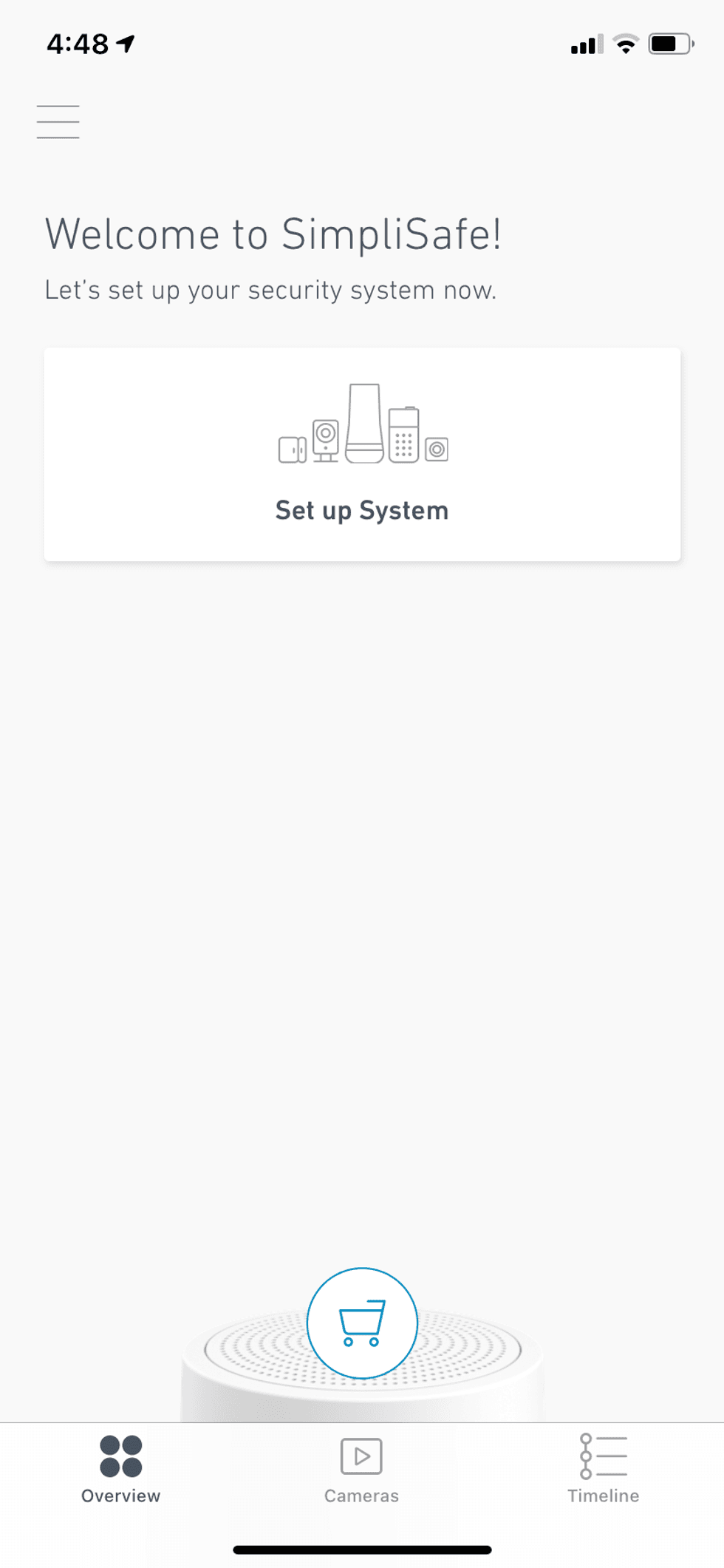The width and height of the screenshot is (724, 1568).
Task: Switch to the Cameras tab
Action: pyautogui.click(x=361, y=1471)
